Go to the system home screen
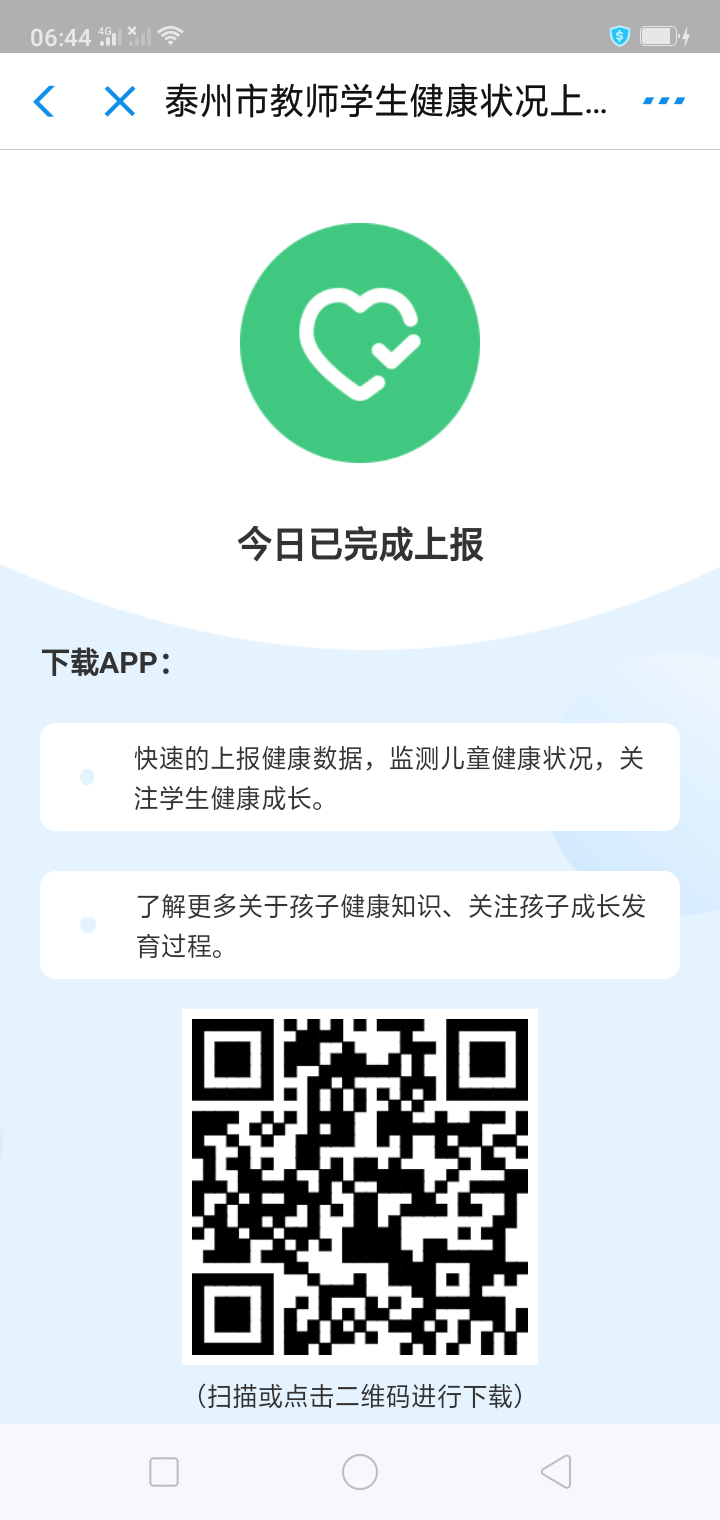 point(360,1472)
